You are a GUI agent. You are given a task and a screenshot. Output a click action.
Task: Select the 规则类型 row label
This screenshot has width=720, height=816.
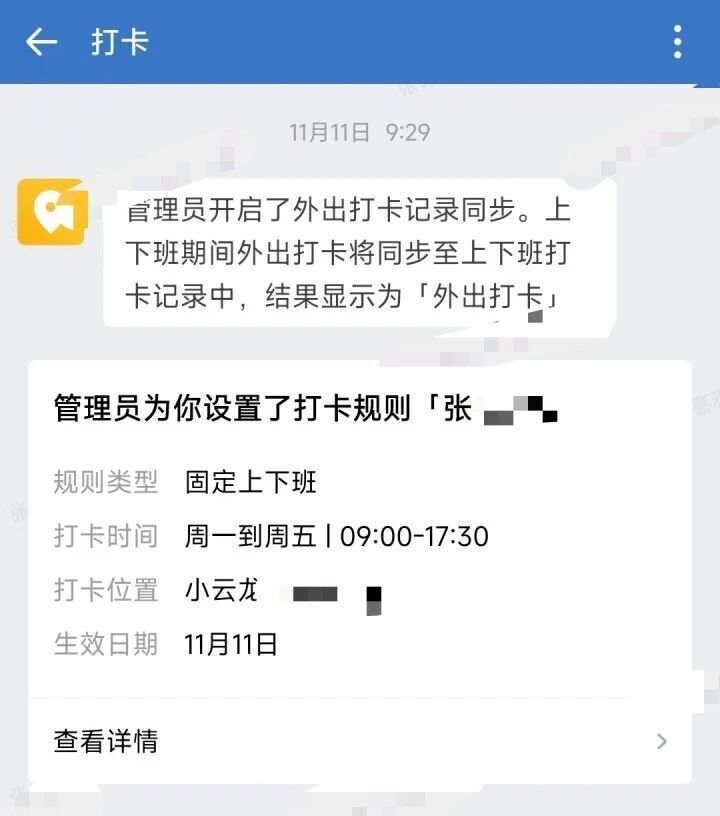coord(105,481)
